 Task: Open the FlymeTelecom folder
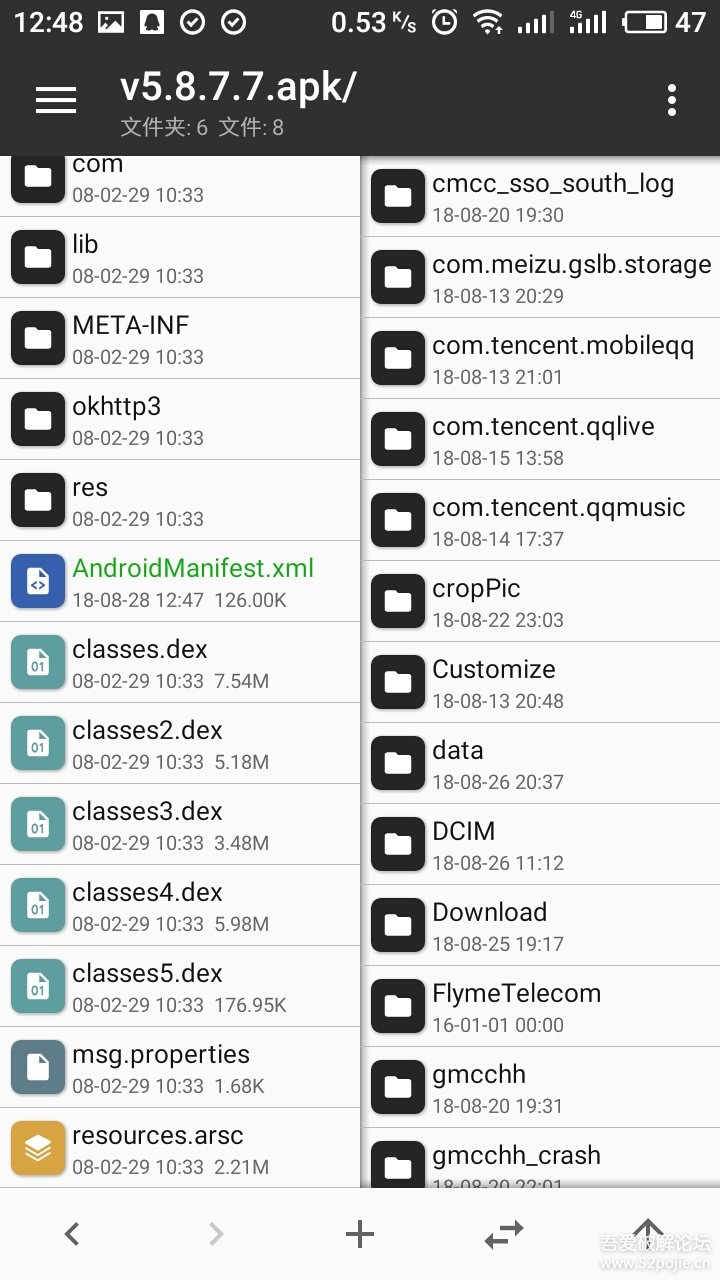540,1005
